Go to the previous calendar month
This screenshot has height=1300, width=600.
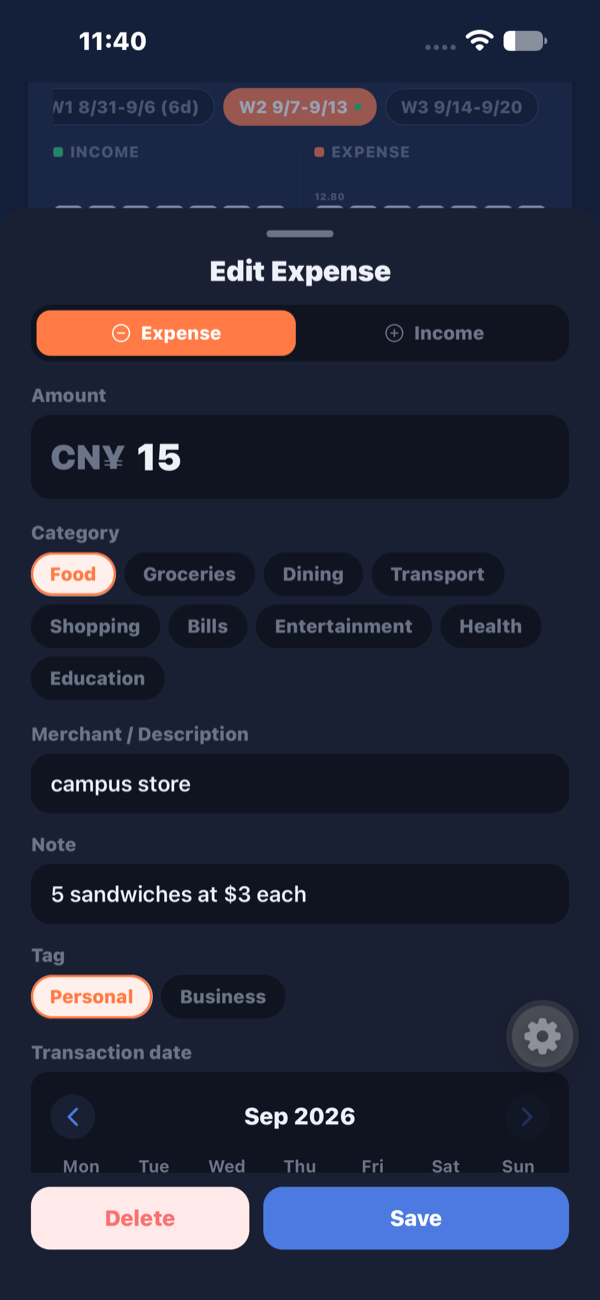point(73,1117)
